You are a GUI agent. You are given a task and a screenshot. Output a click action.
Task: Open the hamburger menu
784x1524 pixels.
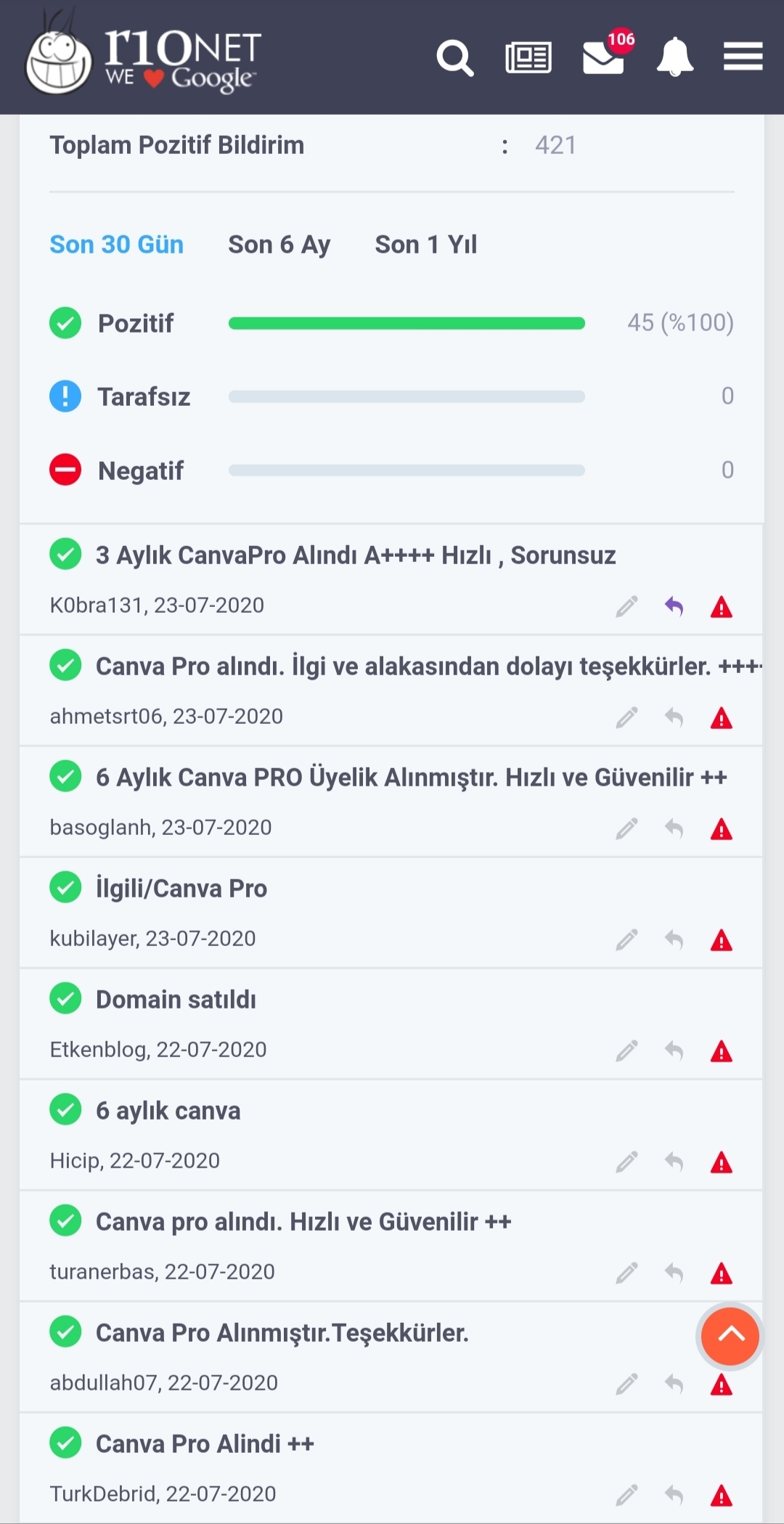tap(743, 57)
